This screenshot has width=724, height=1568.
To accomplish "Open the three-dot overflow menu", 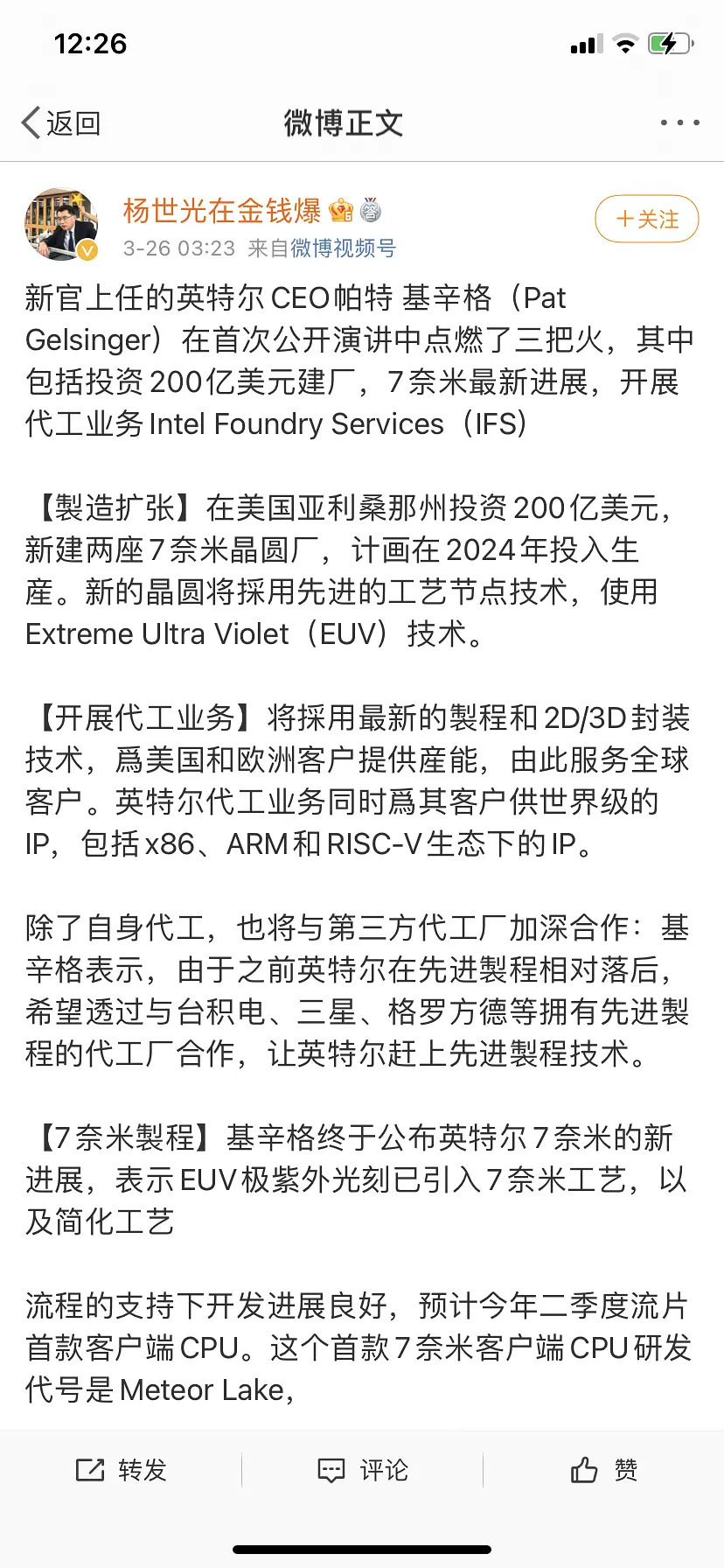I will 679,123.
